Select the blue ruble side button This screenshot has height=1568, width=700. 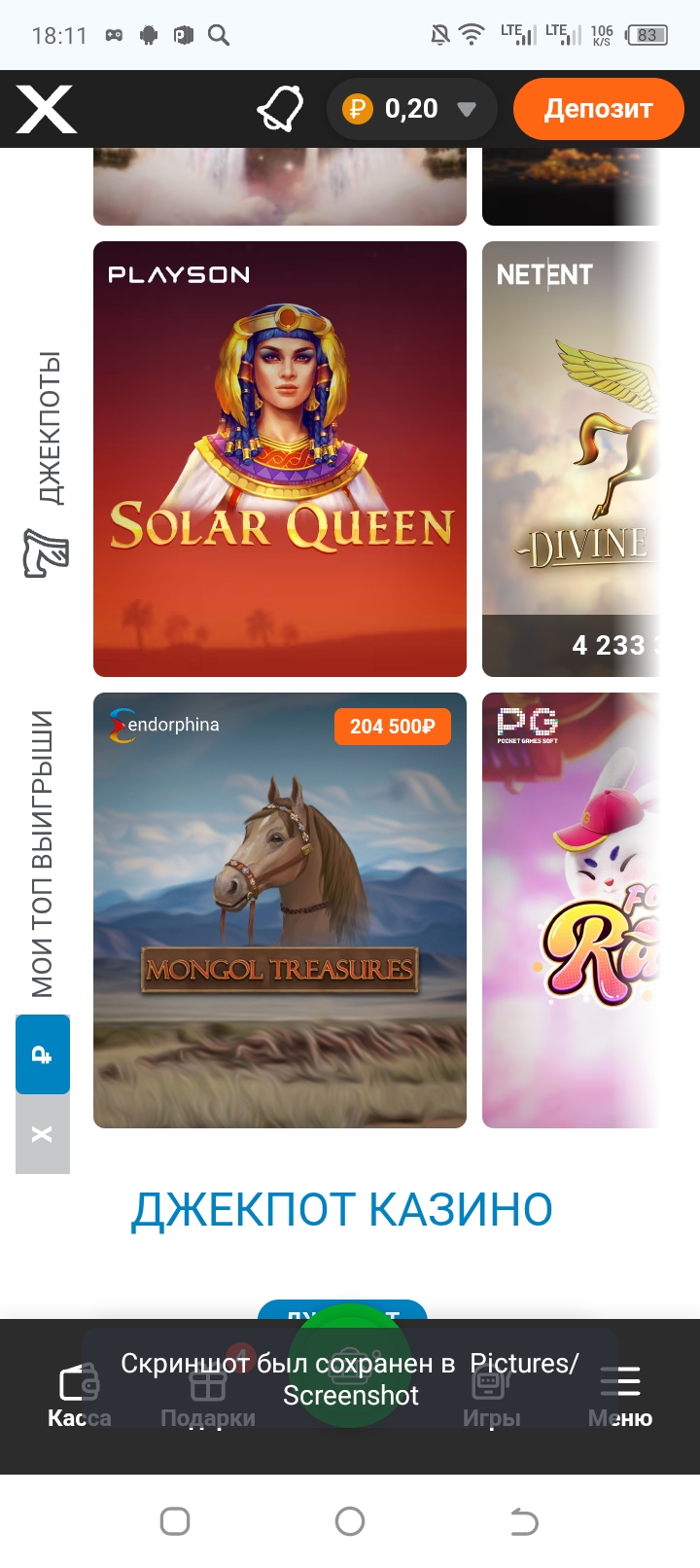[43, 1054]
